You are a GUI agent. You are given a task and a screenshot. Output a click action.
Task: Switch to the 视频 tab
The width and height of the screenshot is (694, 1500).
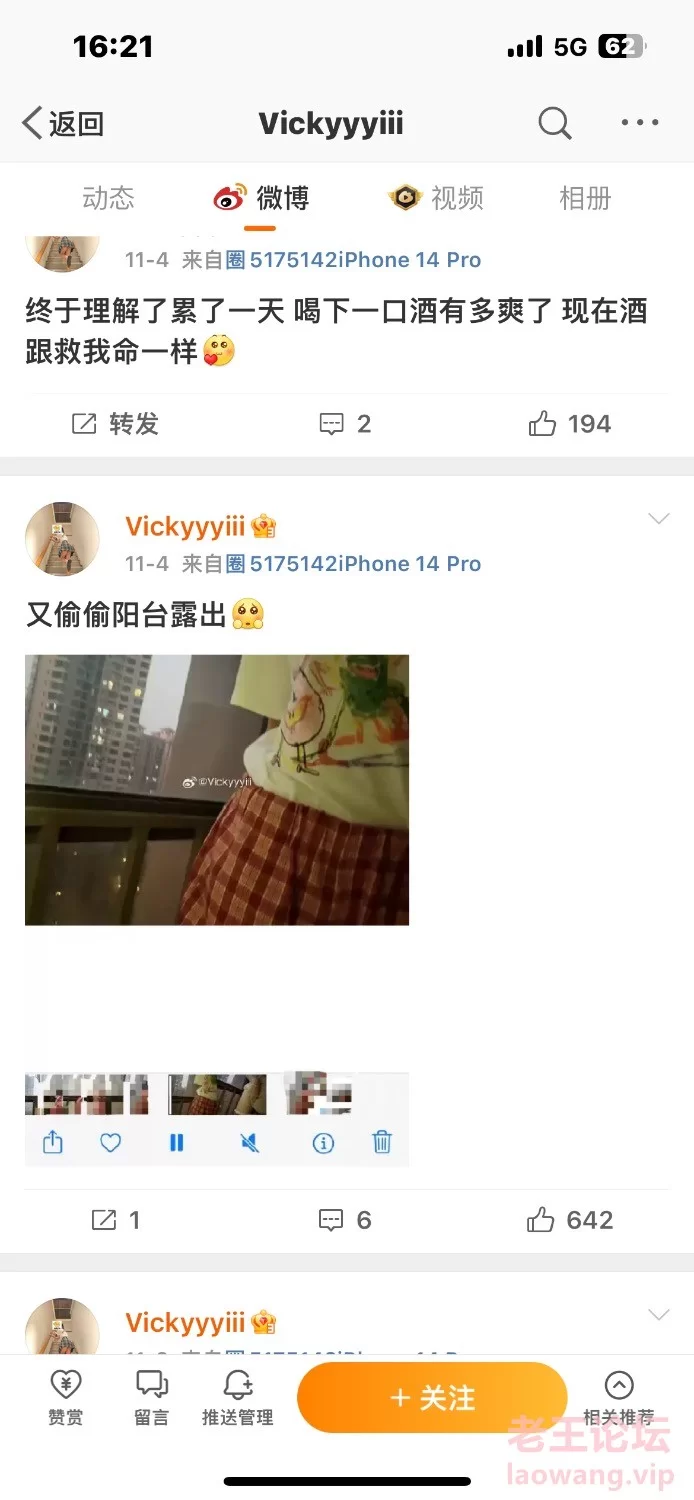pos(437,198)
